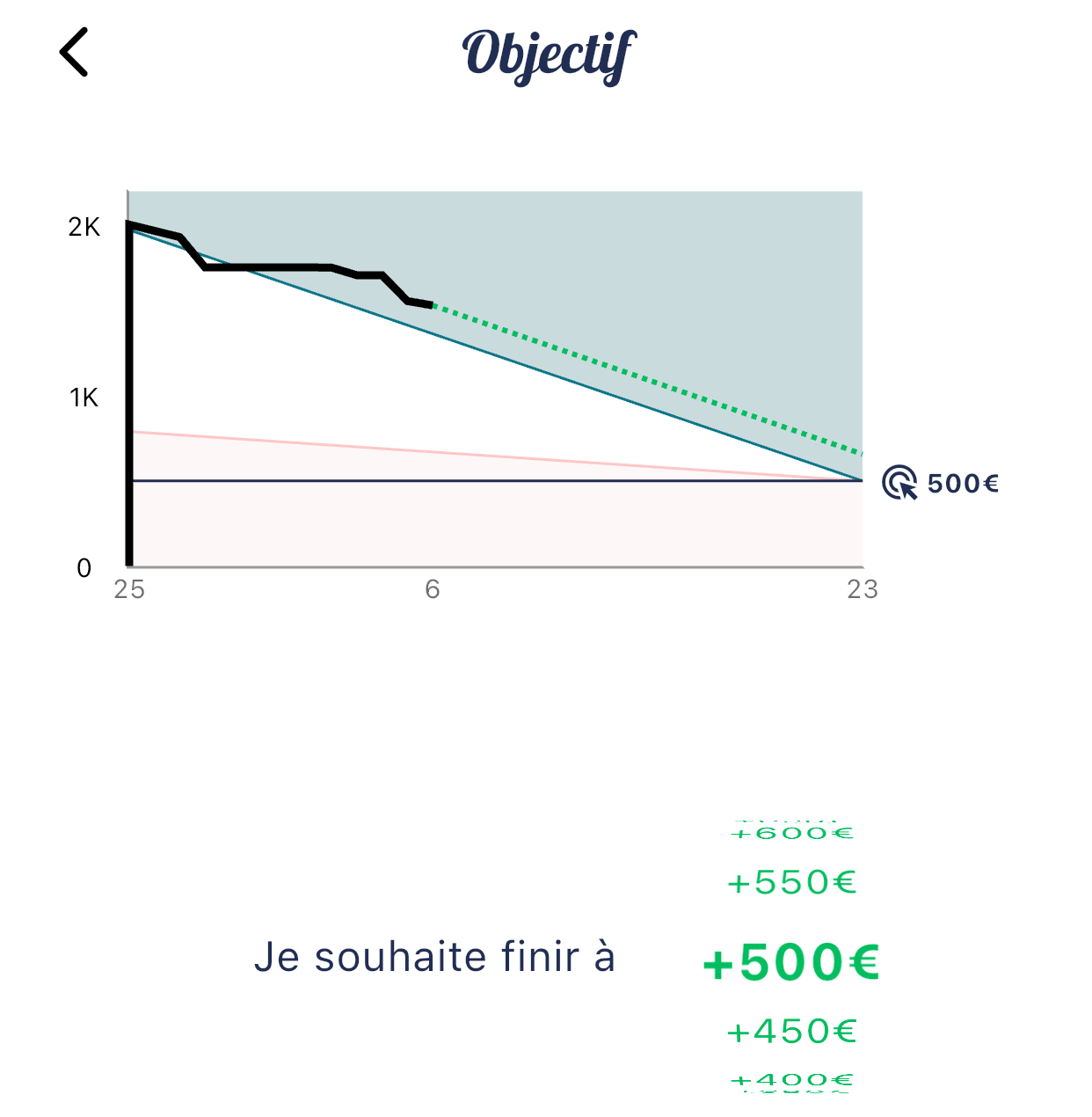
Task: Select +550€ in the picker
Action: coord(791,882)
